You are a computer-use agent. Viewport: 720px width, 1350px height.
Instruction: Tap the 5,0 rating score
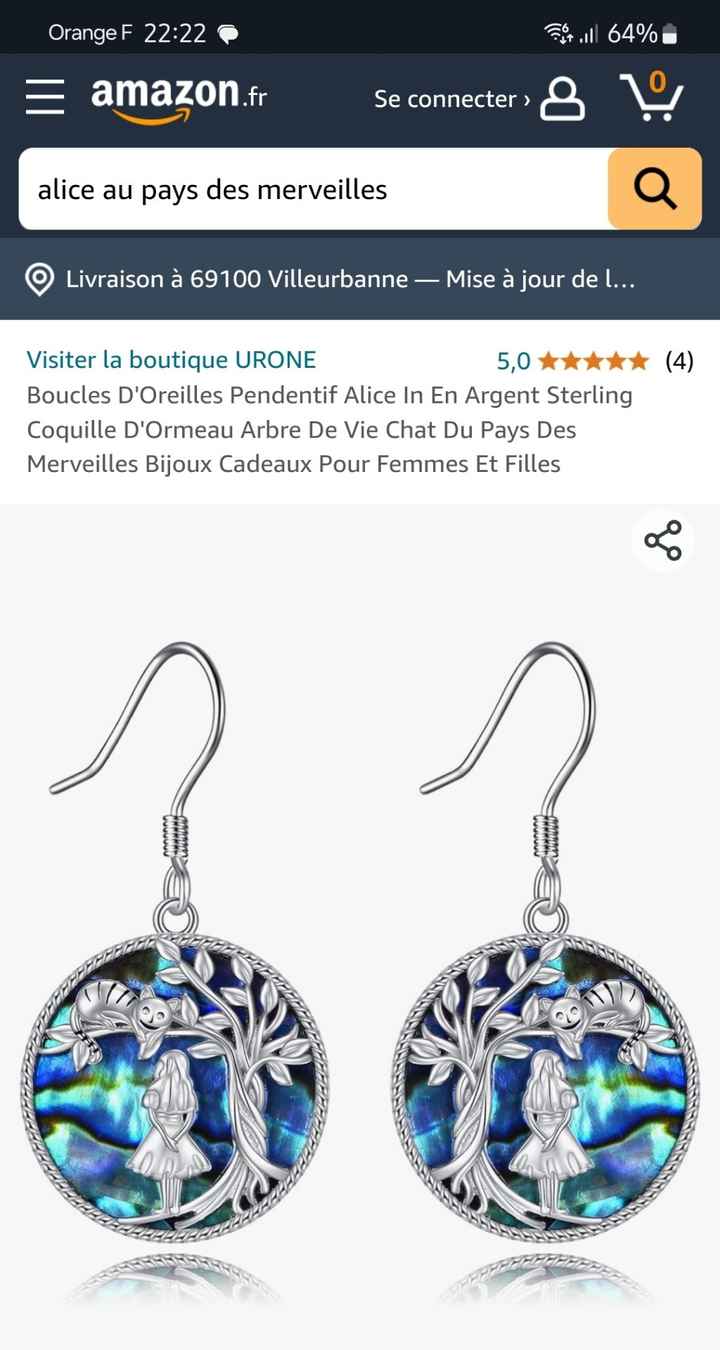(x=511, y=360)
